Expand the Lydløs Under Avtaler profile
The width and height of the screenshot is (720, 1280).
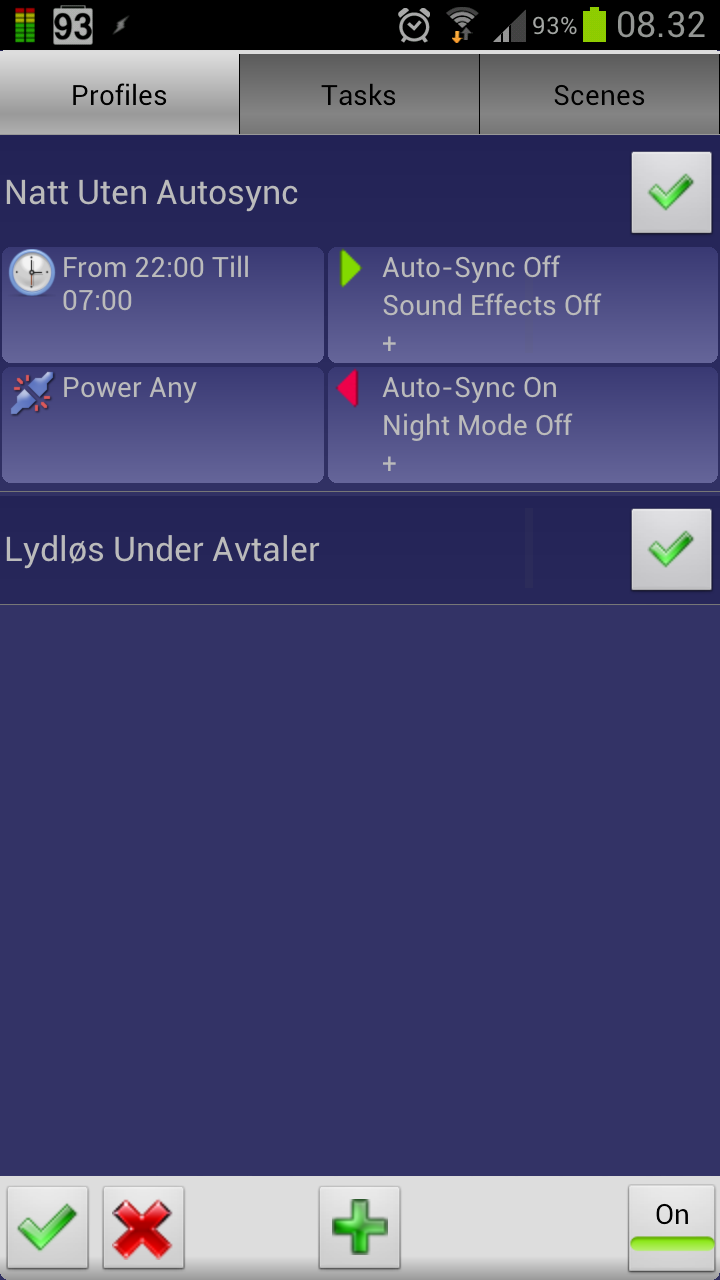coord(162,549)
